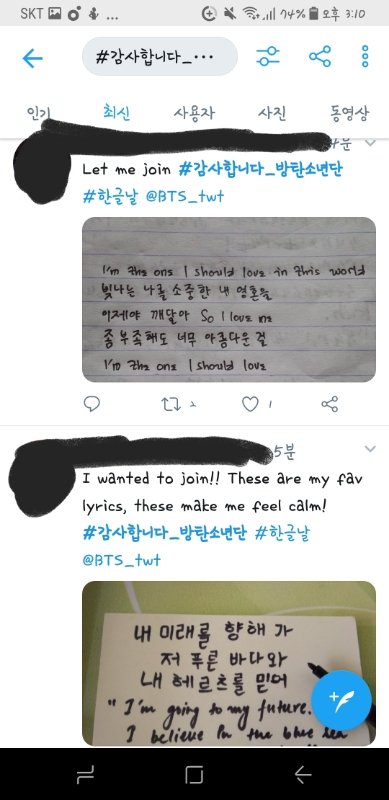This screenshot has width=389, height=800.
Task: View the handwritten lined-paper lyrics photo
Action: [x=229, y=299]
